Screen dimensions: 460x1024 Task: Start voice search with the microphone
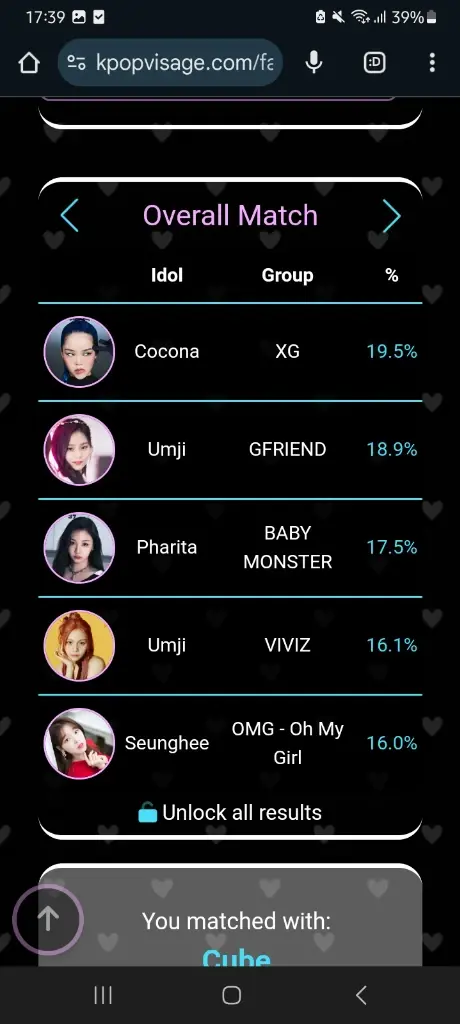click(x=314, y=63)
